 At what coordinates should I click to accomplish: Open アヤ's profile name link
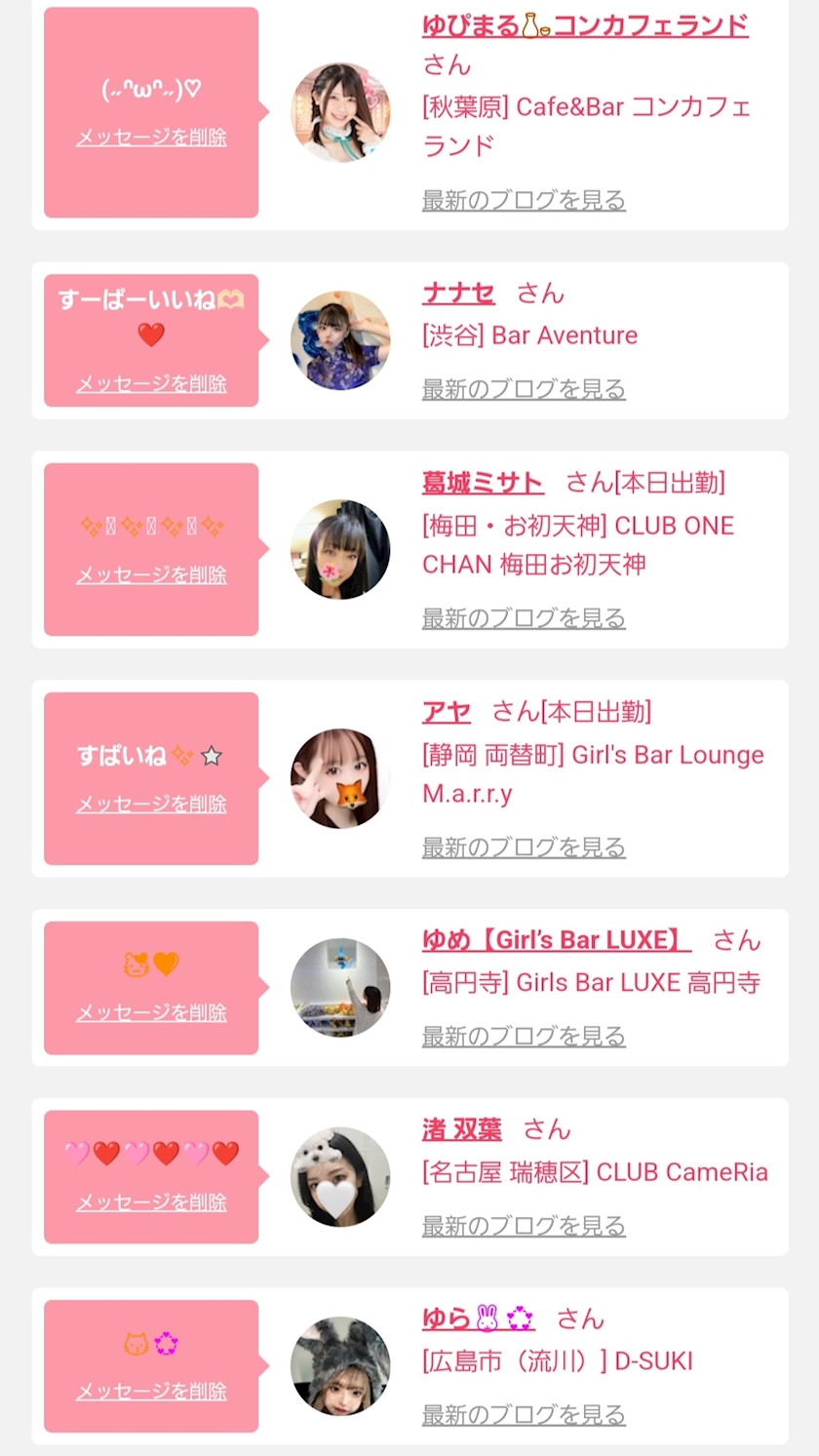tap(447, 712)
